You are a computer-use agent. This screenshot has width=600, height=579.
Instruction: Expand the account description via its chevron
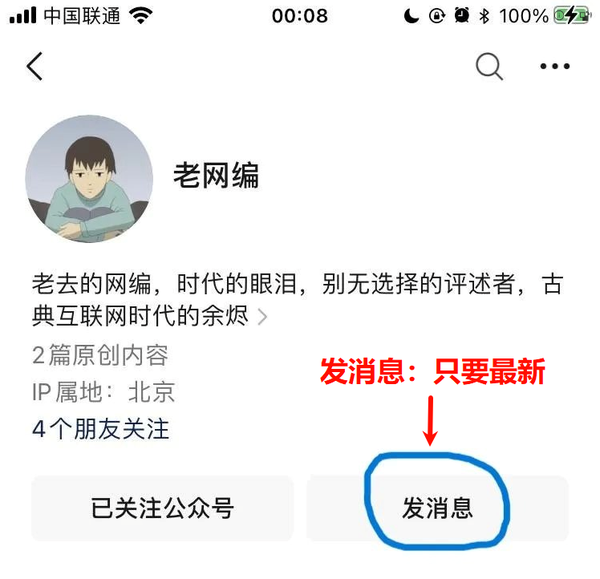(263, 318)
